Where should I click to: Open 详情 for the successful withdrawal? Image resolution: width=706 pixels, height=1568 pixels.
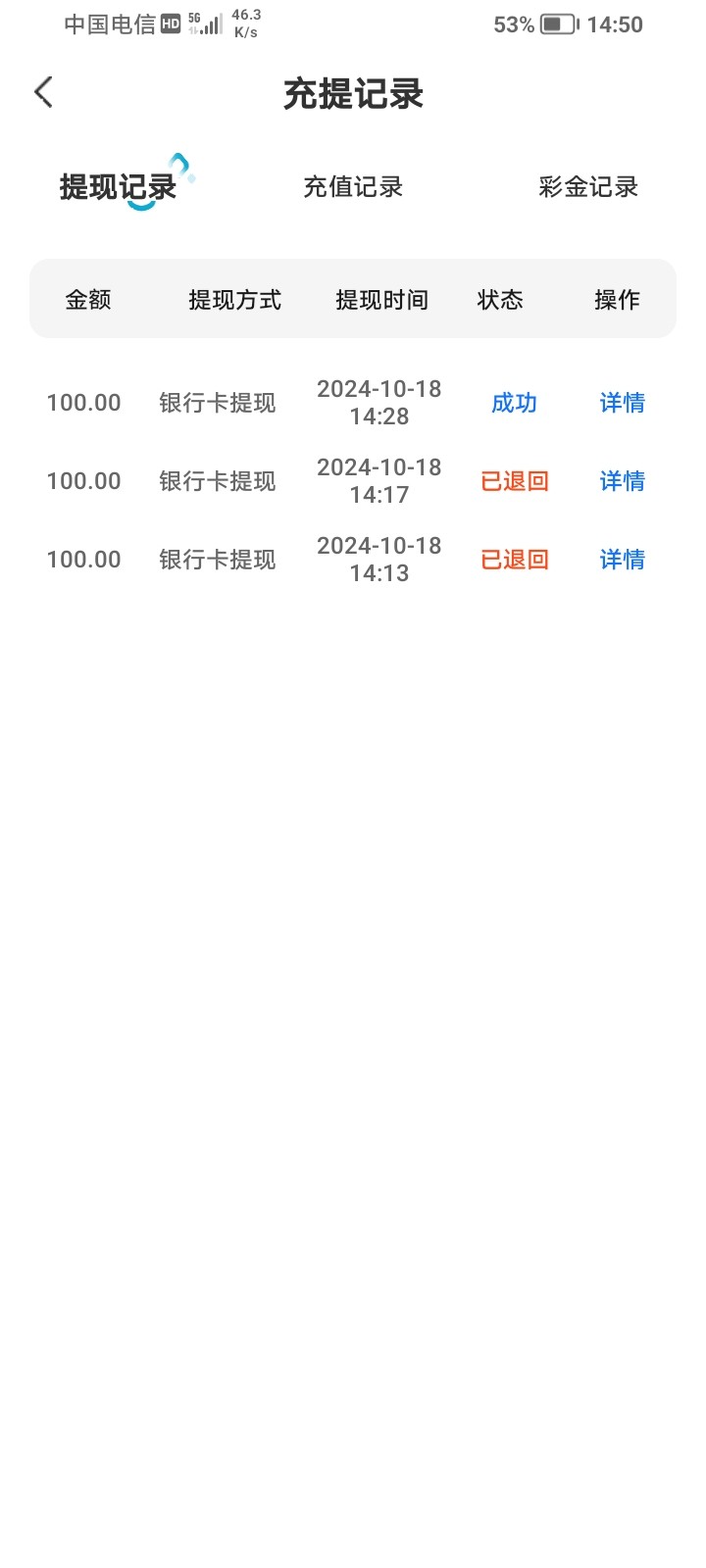[x=621, y=403]
